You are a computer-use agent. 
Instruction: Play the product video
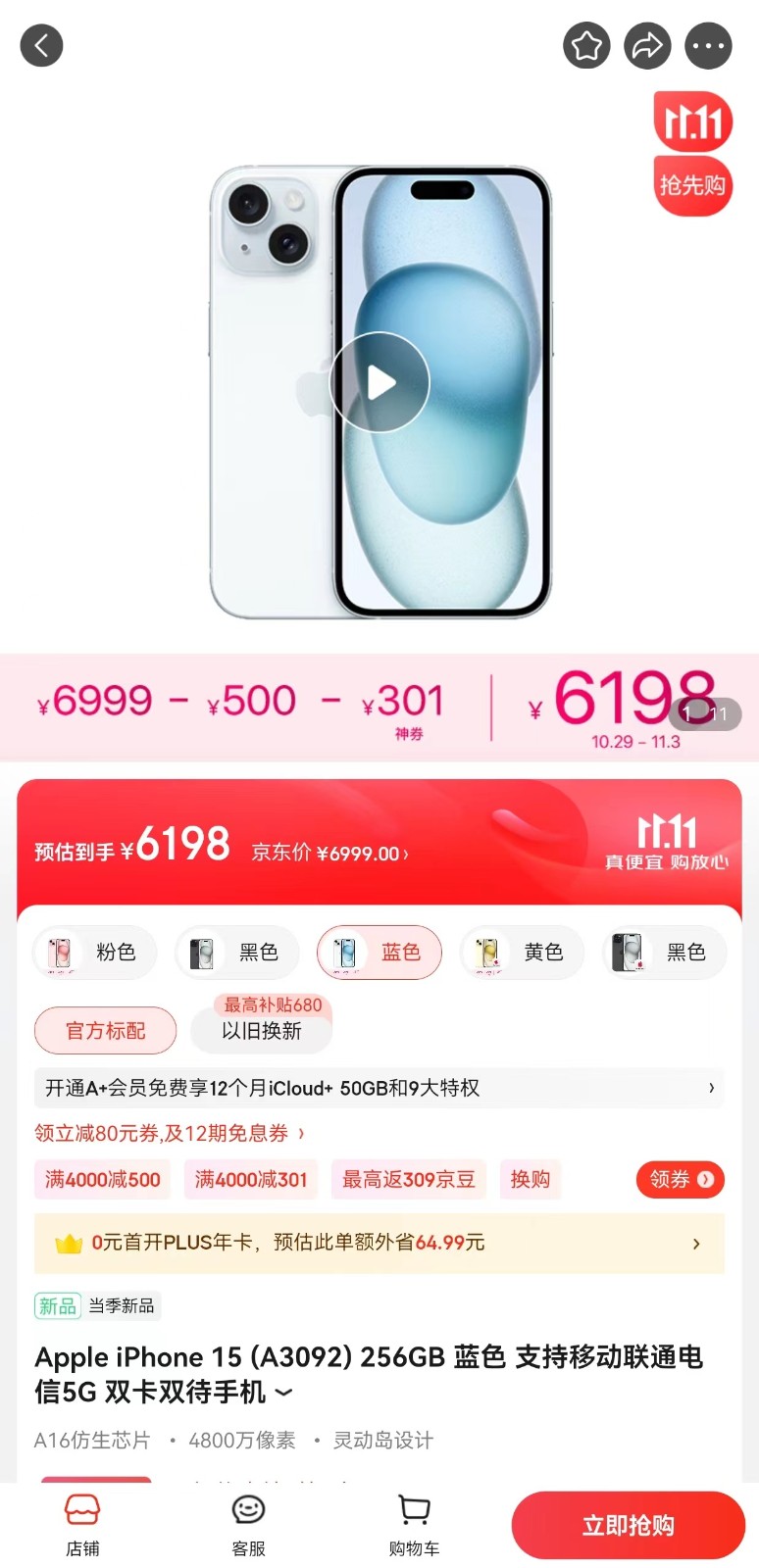click(379, 382)
